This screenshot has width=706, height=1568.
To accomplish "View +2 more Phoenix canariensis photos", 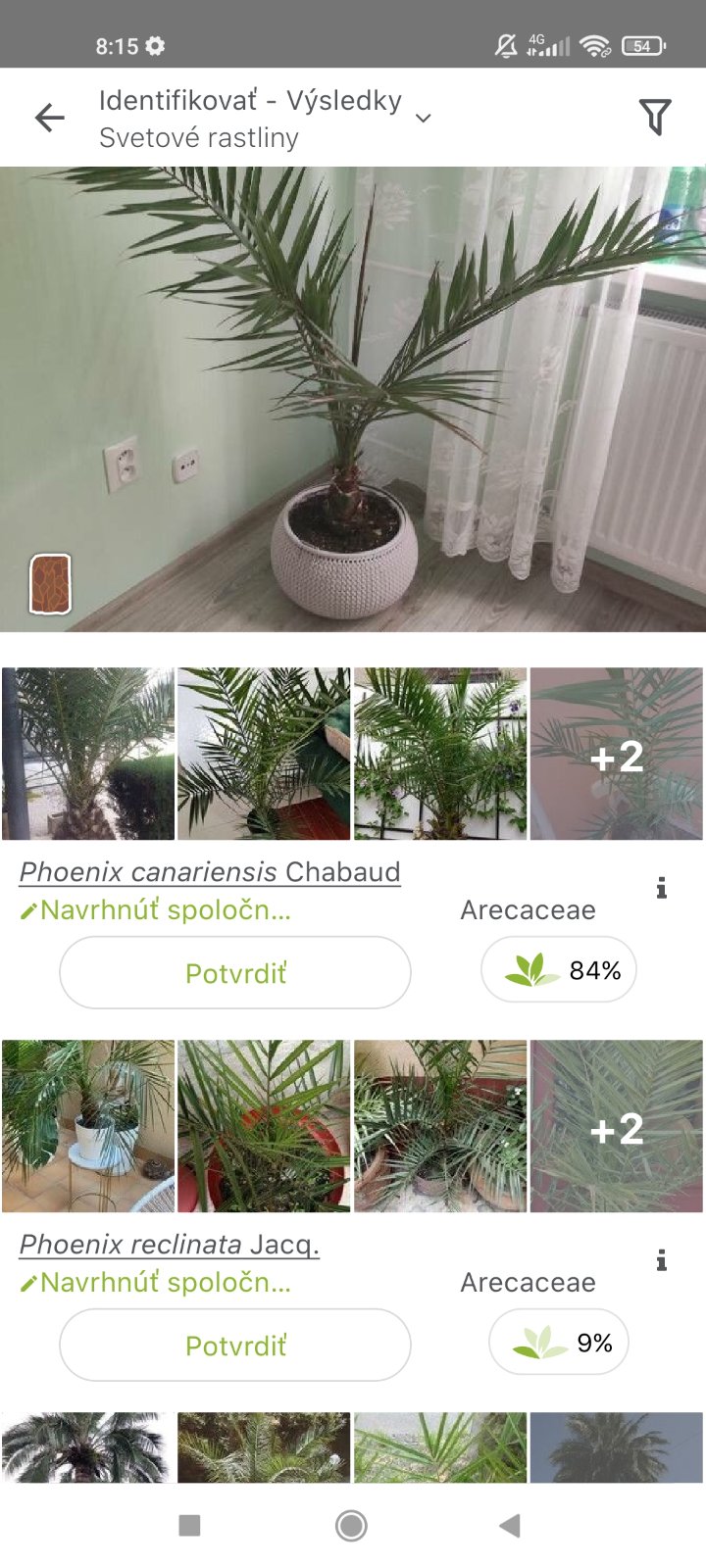I will 616,755.
